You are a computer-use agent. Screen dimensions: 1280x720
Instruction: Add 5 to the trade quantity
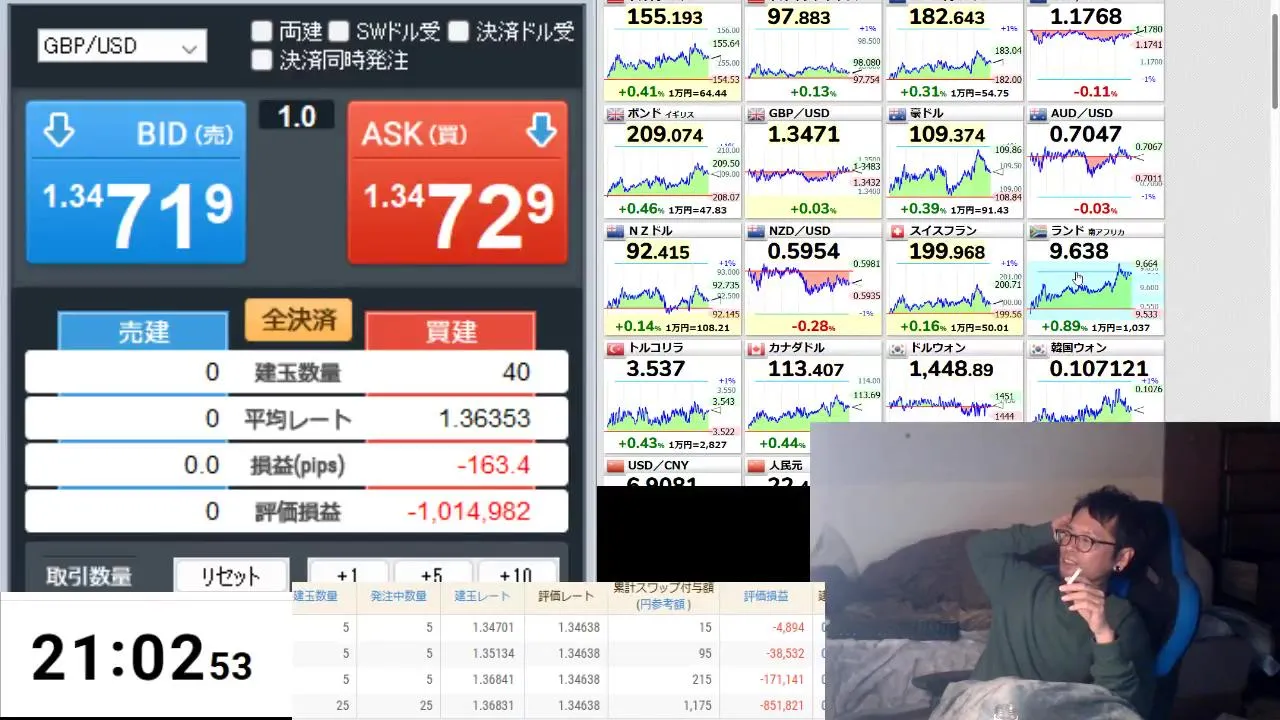coord(432,576)
